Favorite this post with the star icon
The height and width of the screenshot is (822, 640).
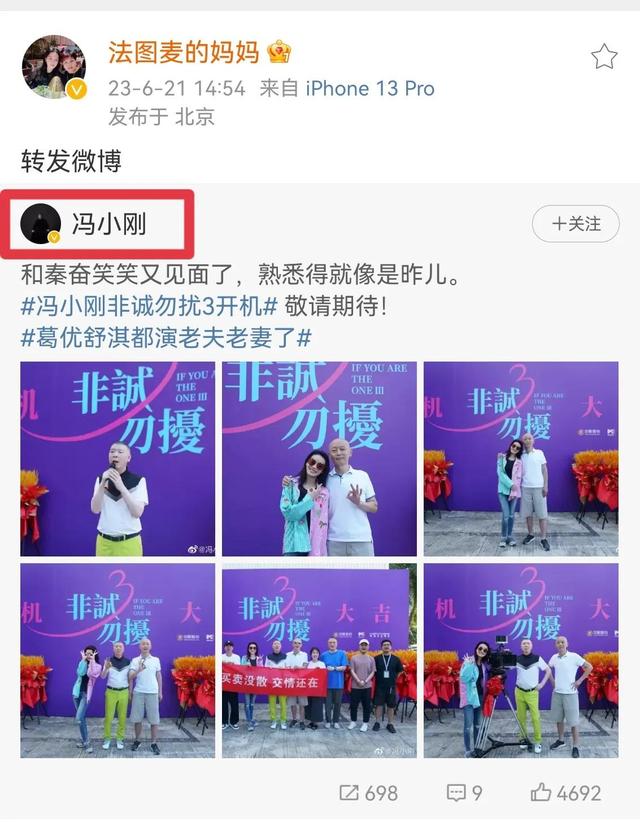604,57
